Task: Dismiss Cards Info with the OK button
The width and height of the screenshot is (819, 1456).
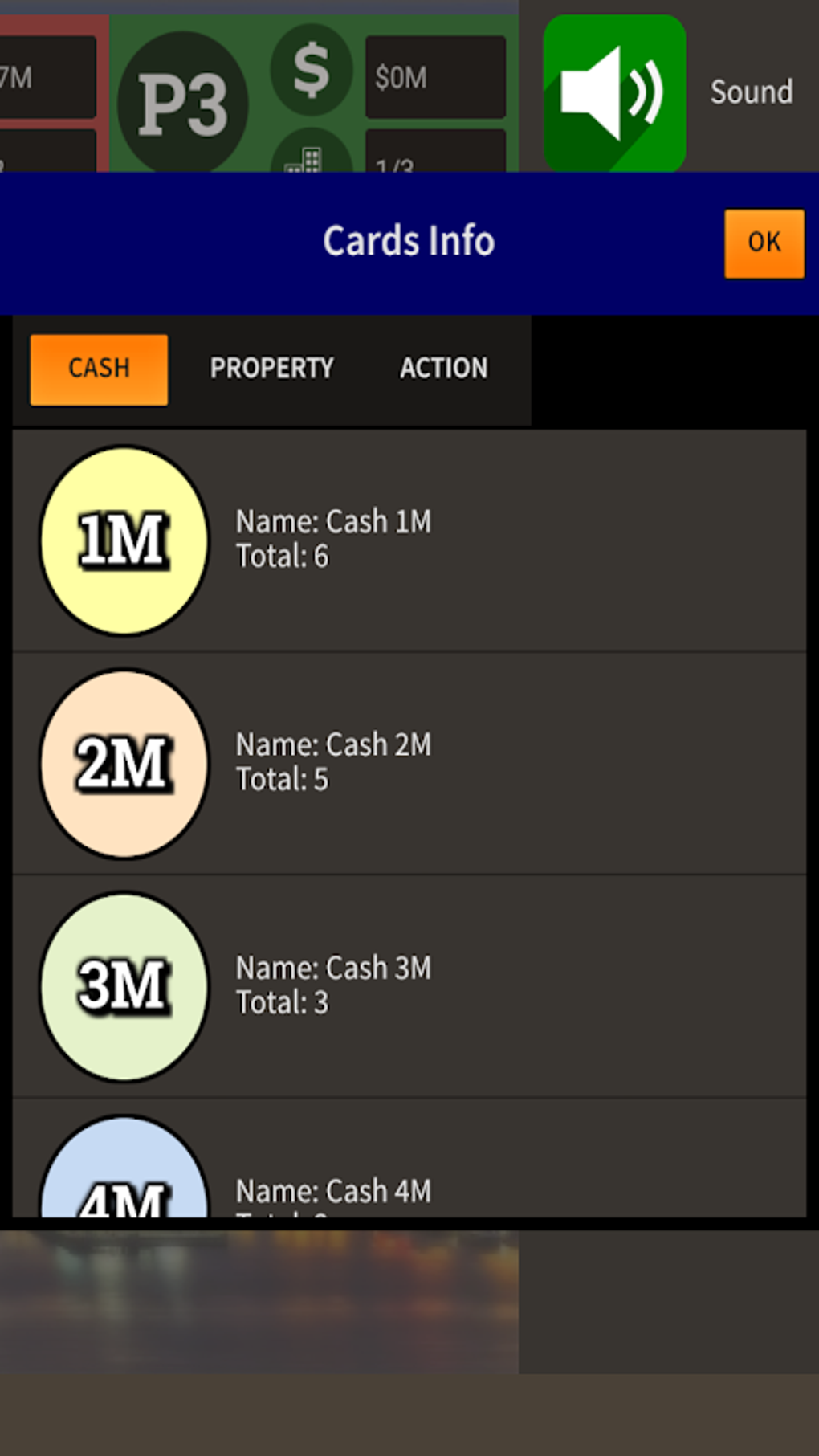Action: pos(764,242)
